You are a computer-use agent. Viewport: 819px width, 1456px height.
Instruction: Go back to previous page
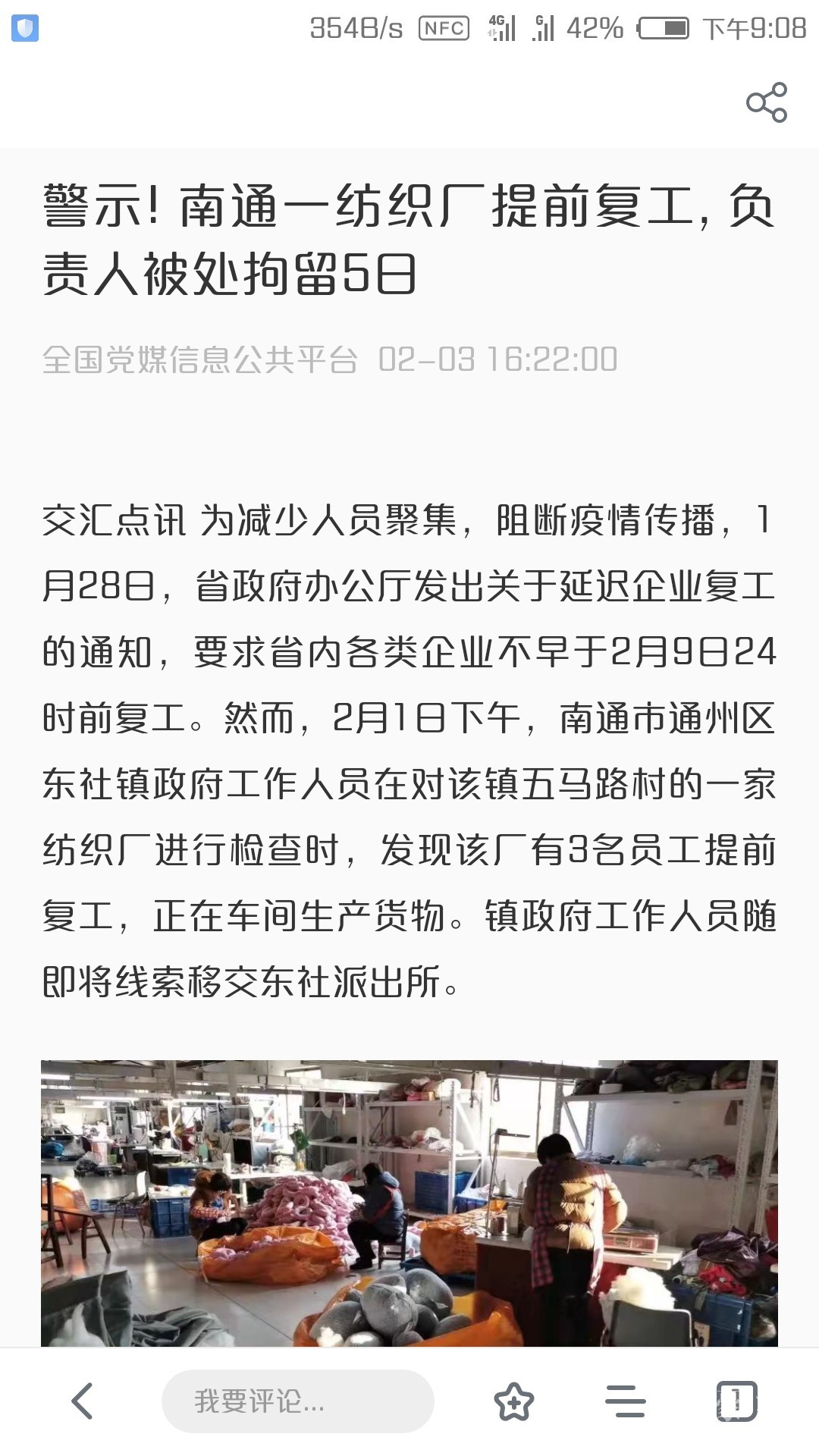(x=82, y=1401)
